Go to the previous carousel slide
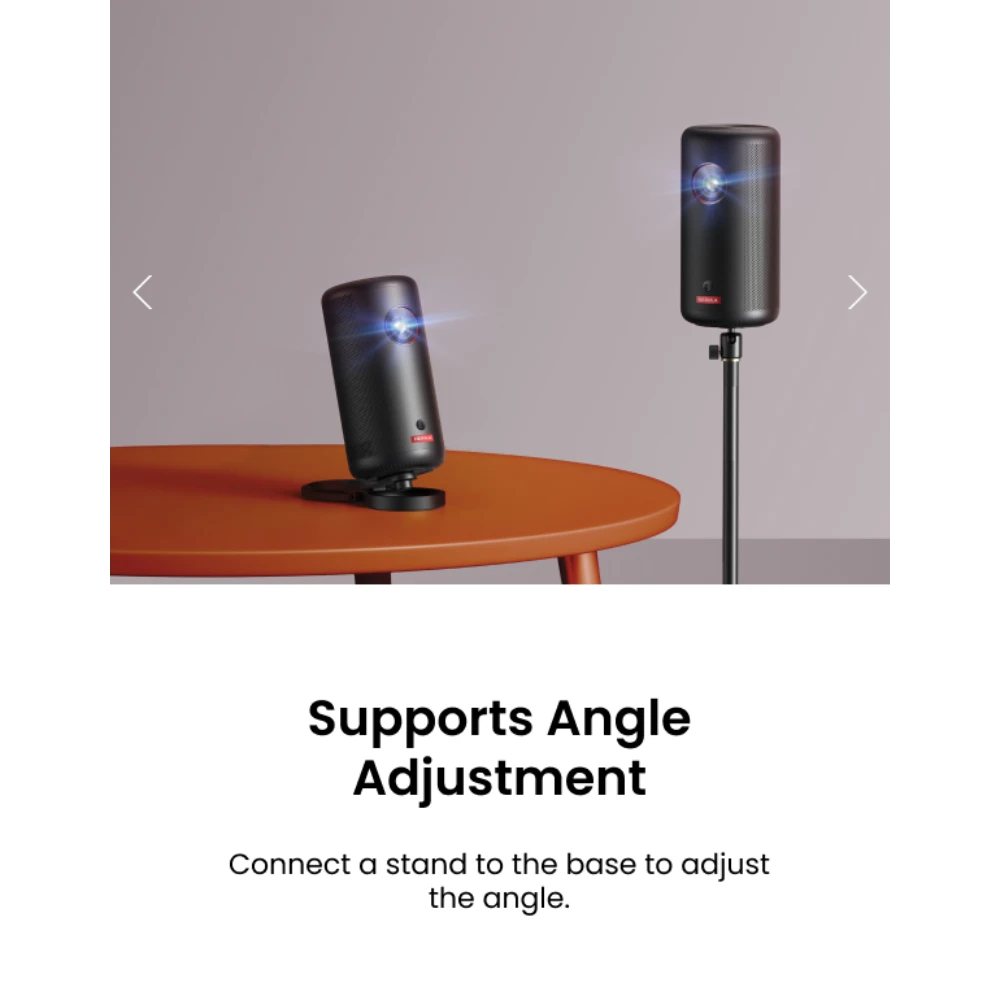This screenshot has width=1000, height=1000. (x=143, y=292)
